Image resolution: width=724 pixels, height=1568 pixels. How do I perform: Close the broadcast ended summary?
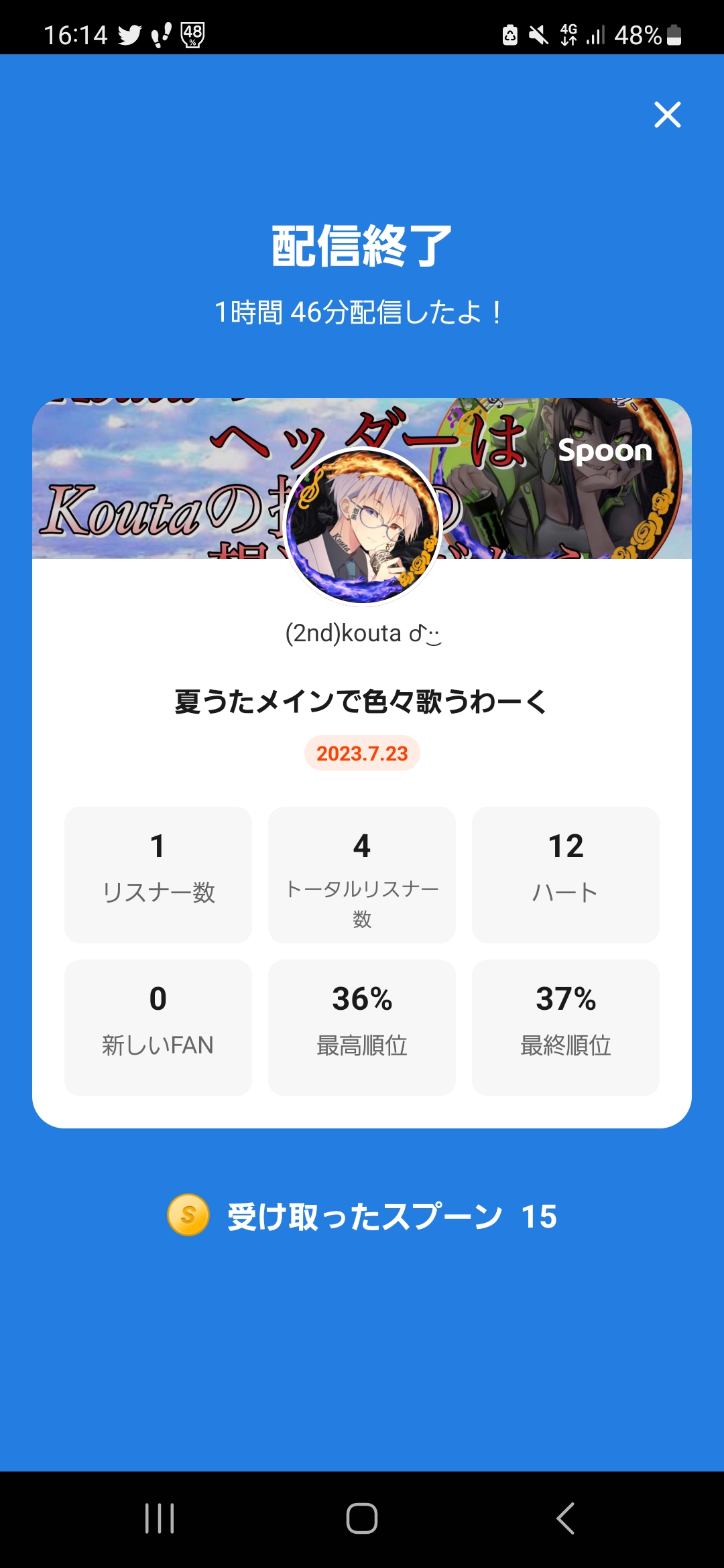(x=667, y=115)
